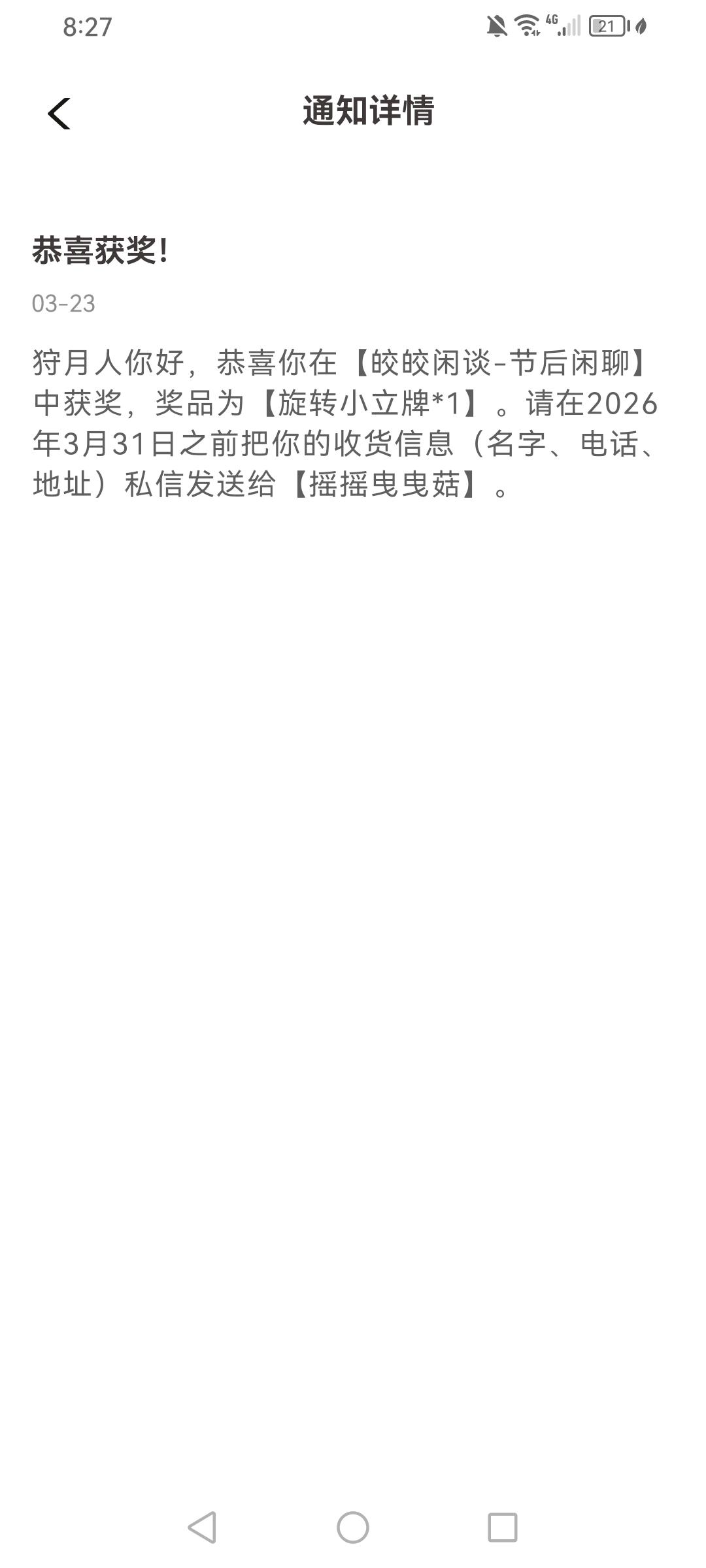Open the recent apps view
Image resolution: width=706 pixels, height=1568 pixels.
click(x=503, y=1527)
